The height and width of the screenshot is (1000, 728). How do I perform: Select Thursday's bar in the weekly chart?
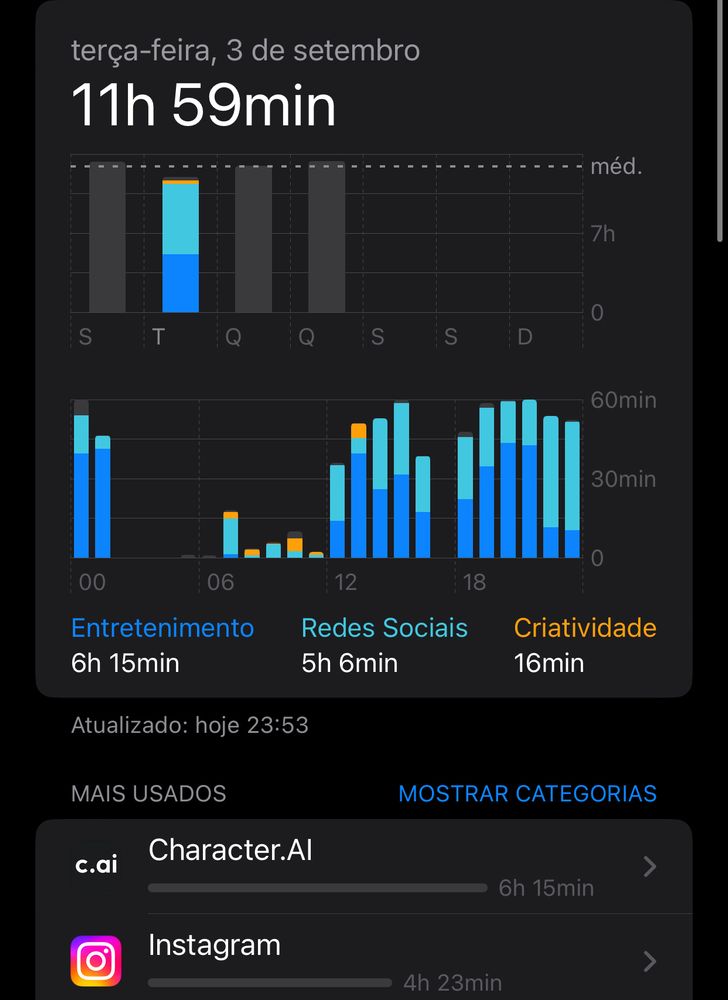(326, 238)
